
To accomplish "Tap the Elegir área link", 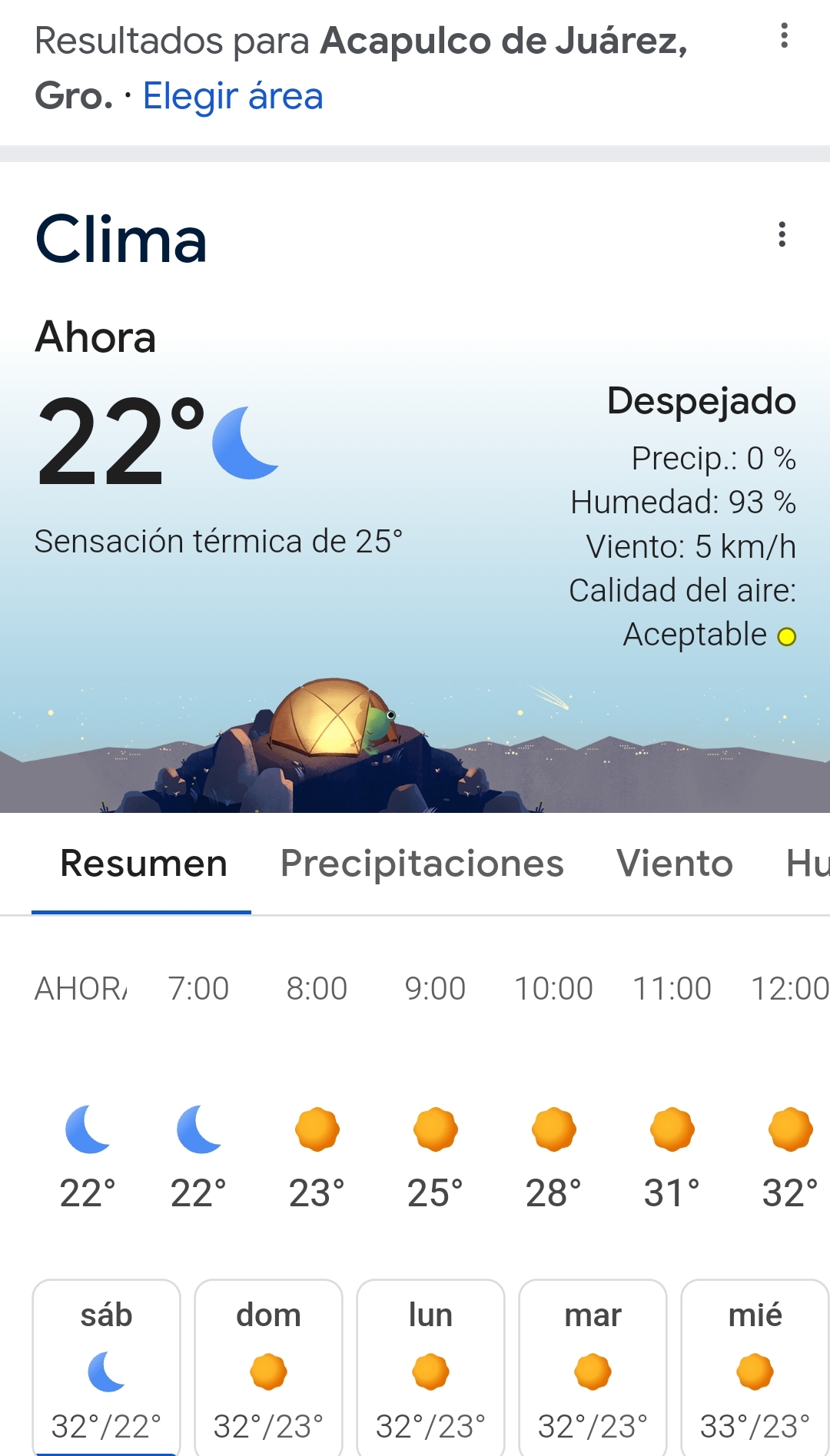I will tap(233, 96).
